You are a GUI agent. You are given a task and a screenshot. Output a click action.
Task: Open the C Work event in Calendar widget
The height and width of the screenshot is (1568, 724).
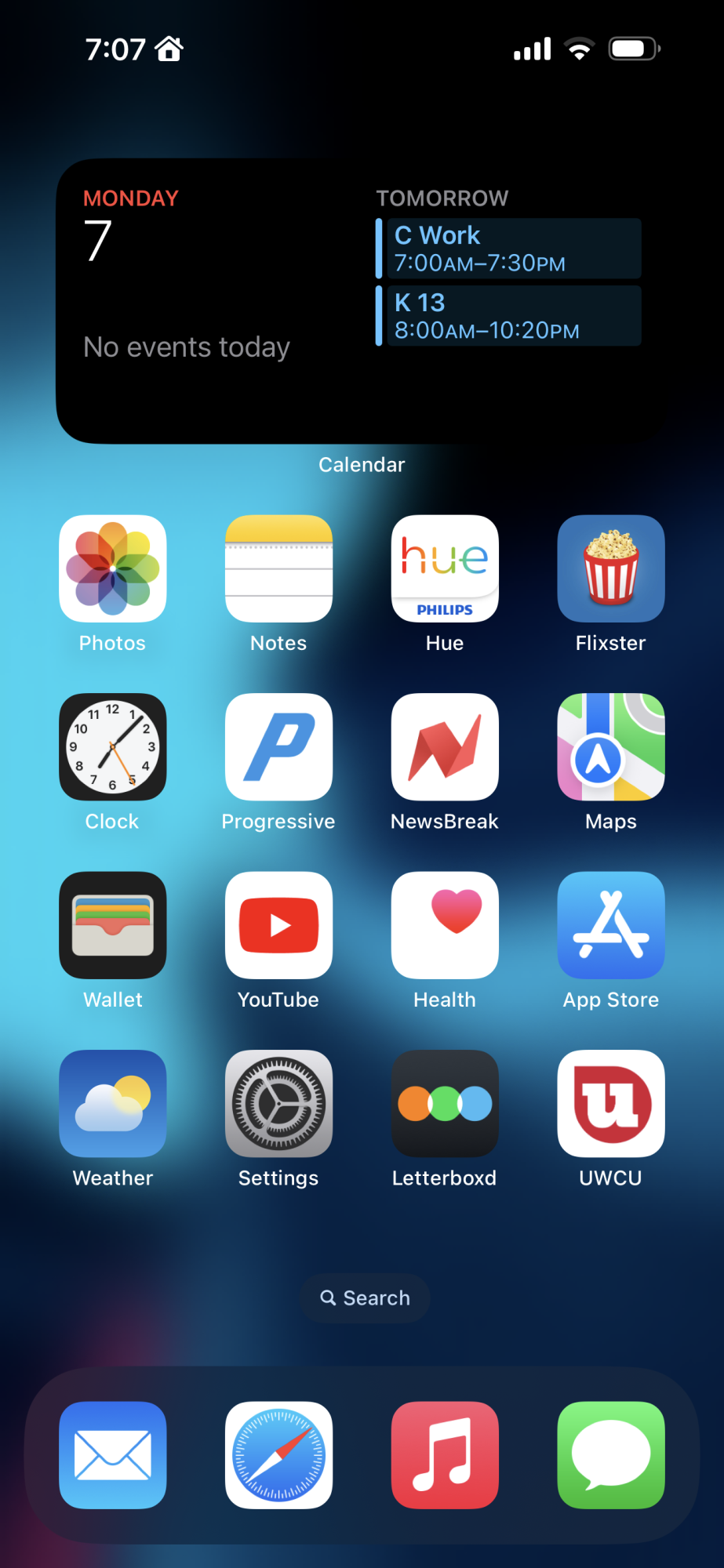pyautogui.click(x=508, y=249)
